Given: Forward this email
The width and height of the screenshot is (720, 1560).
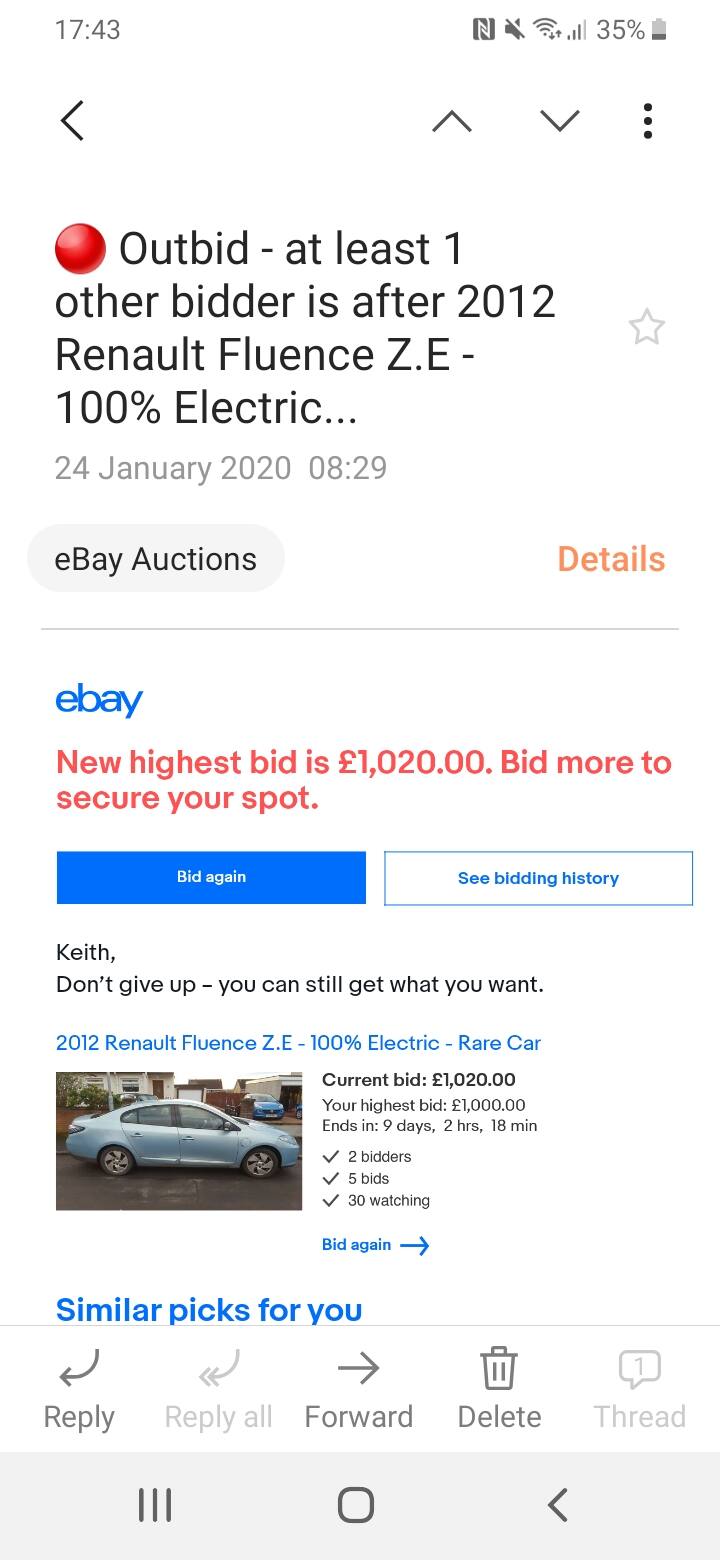Looking at the screenshot, I should [358, 1390].
